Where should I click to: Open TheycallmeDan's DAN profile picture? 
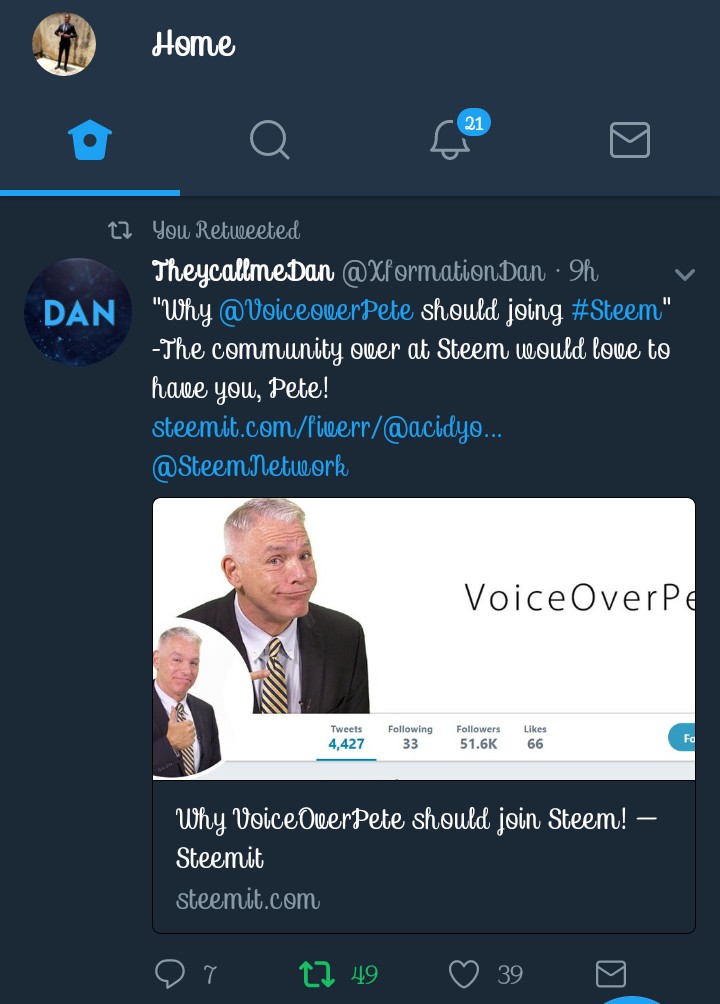click(x=78, y=312)
